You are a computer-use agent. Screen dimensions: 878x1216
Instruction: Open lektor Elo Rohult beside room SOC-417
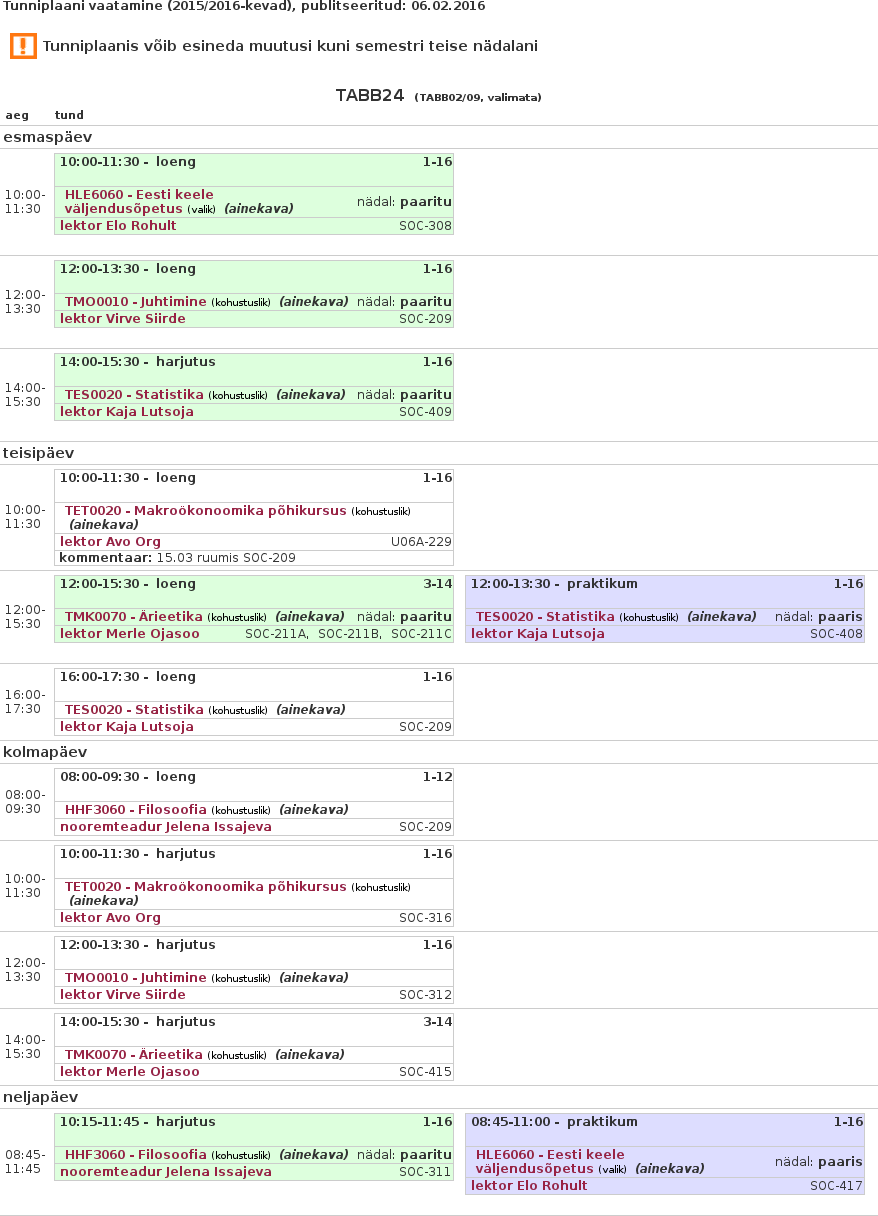pyautogui.click(x=529, y=1186)
